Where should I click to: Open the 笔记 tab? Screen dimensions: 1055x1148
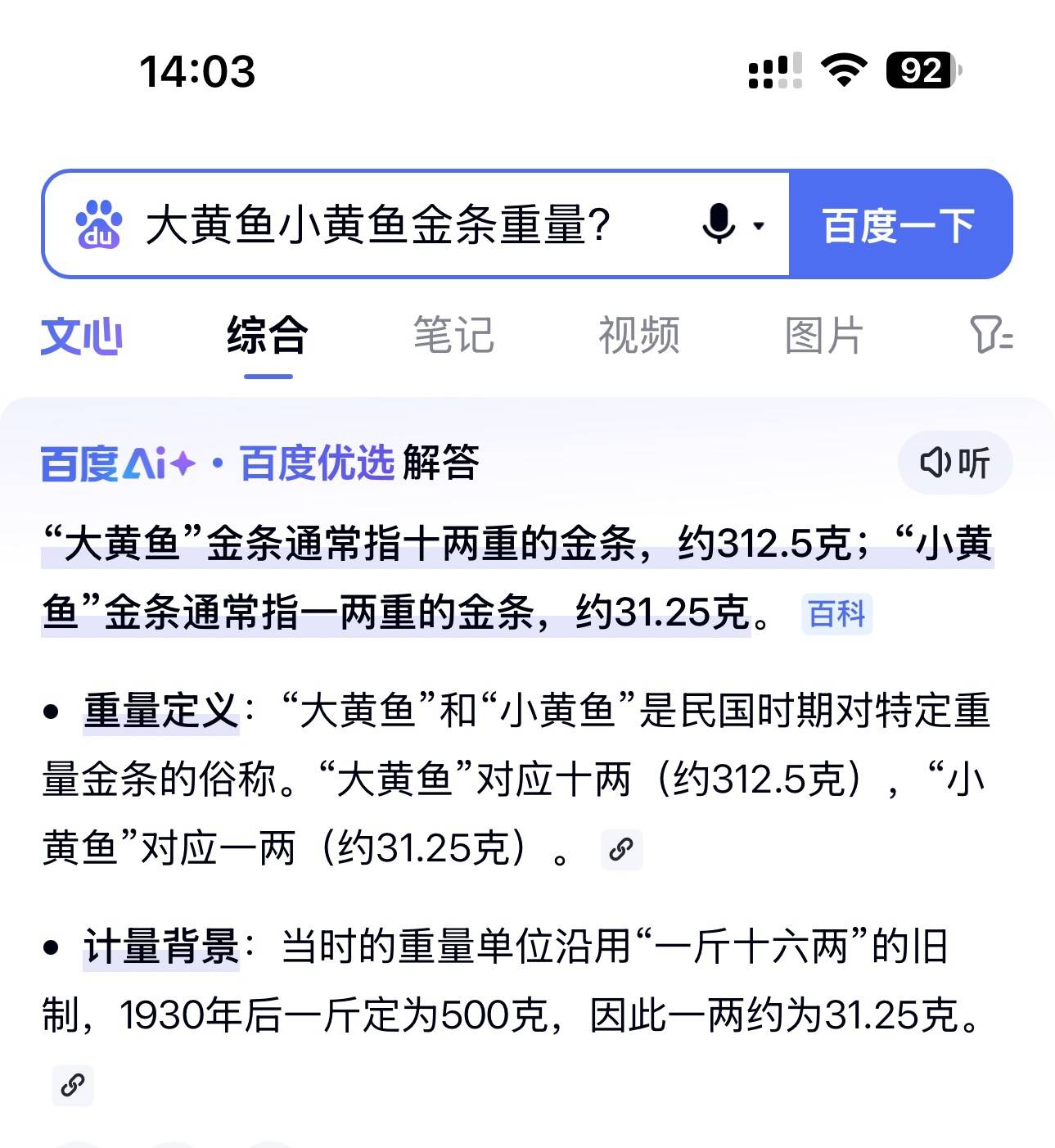click(453, 337)
